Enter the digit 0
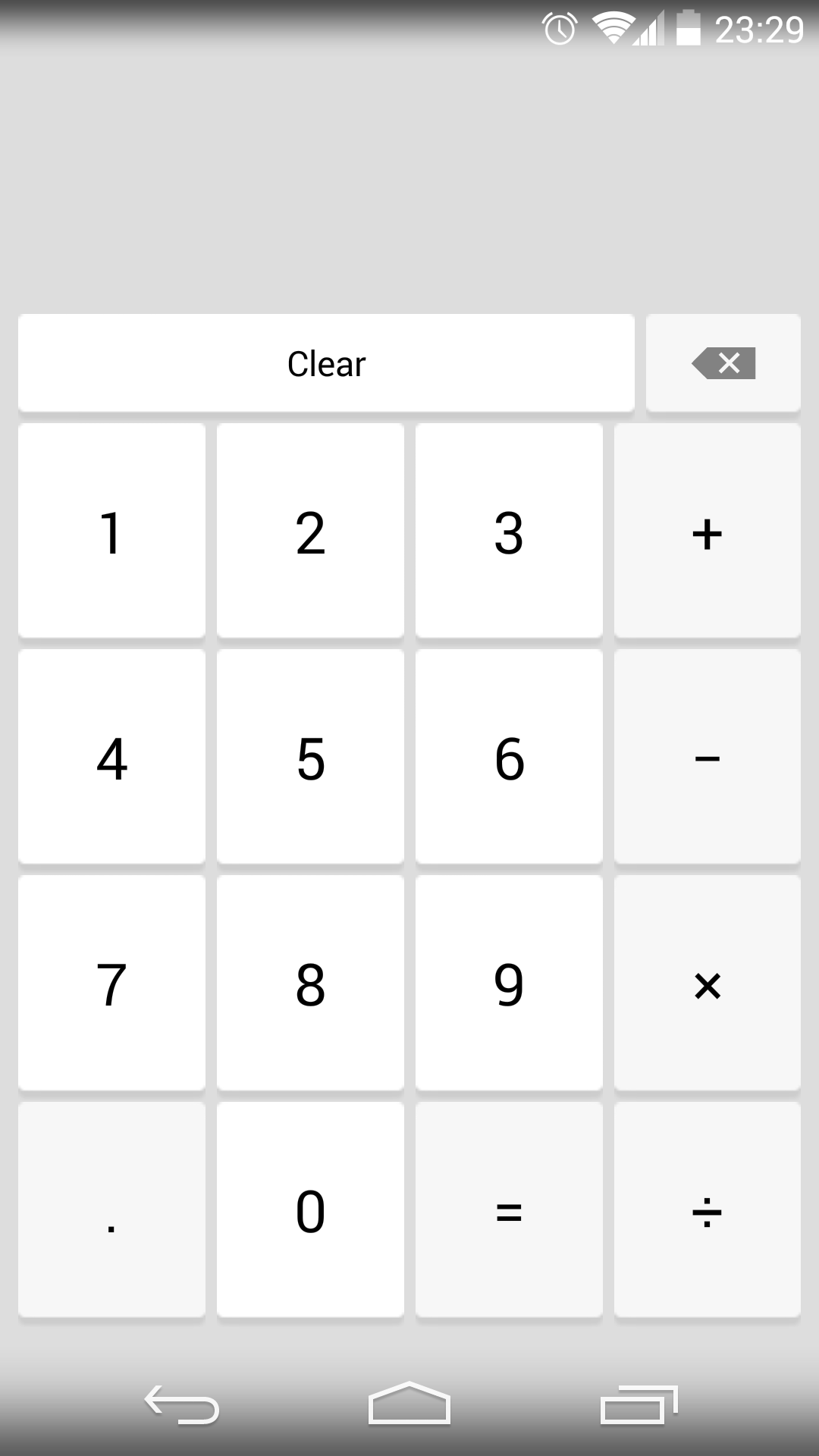819x1456 pixels. (x=310, y=1210)
